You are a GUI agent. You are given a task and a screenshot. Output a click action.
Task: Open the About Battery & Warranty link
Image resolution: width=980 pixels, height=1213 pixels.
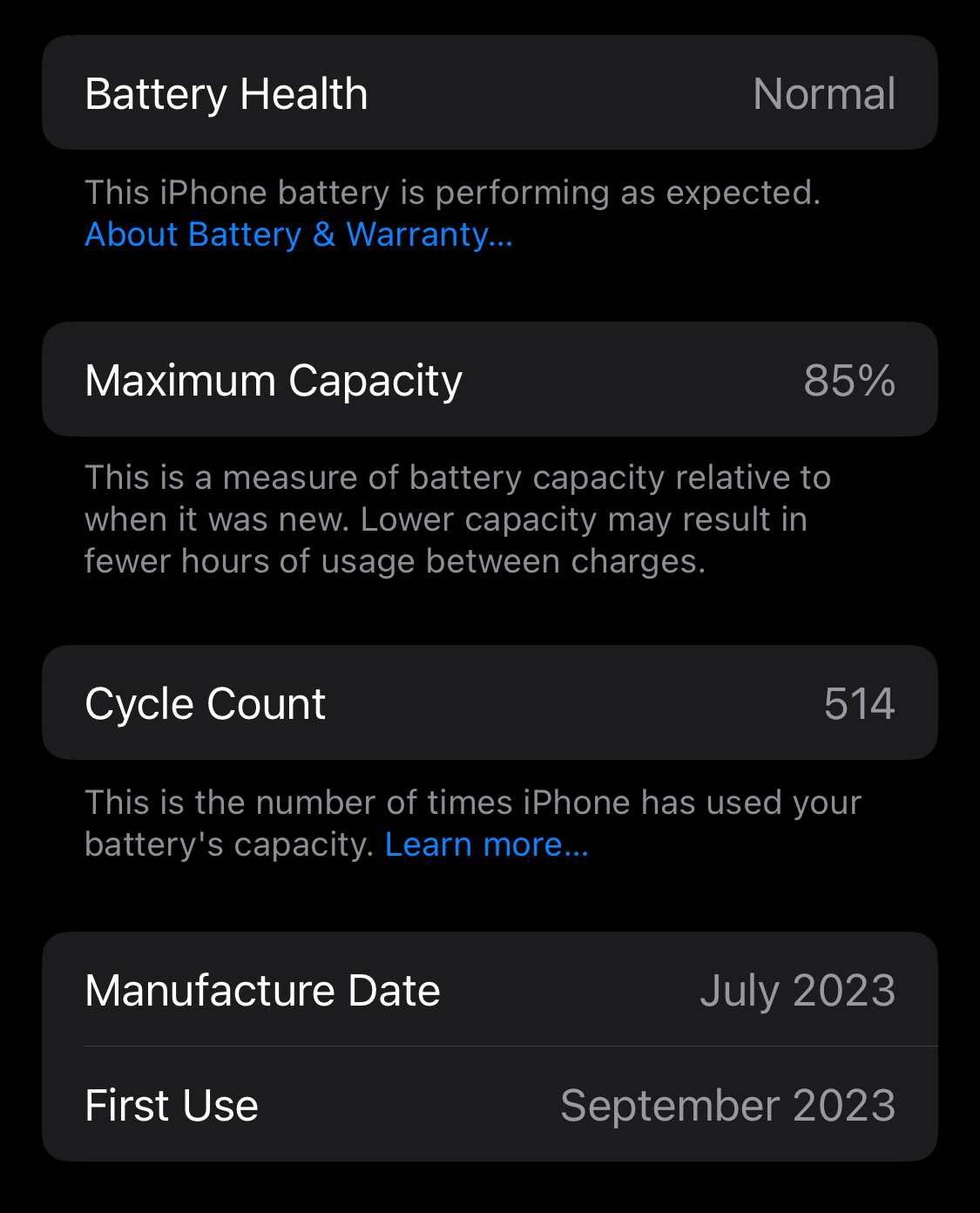tap(299, 234)
